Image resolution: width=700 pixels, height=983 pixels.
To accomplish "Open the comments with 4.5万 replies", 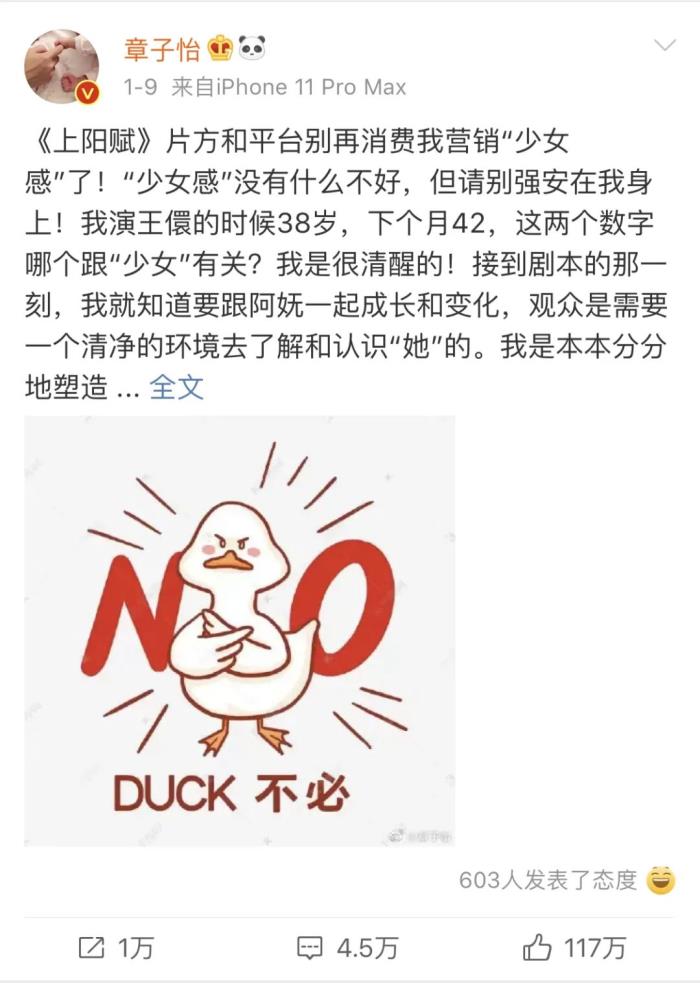I will [347, 947].
